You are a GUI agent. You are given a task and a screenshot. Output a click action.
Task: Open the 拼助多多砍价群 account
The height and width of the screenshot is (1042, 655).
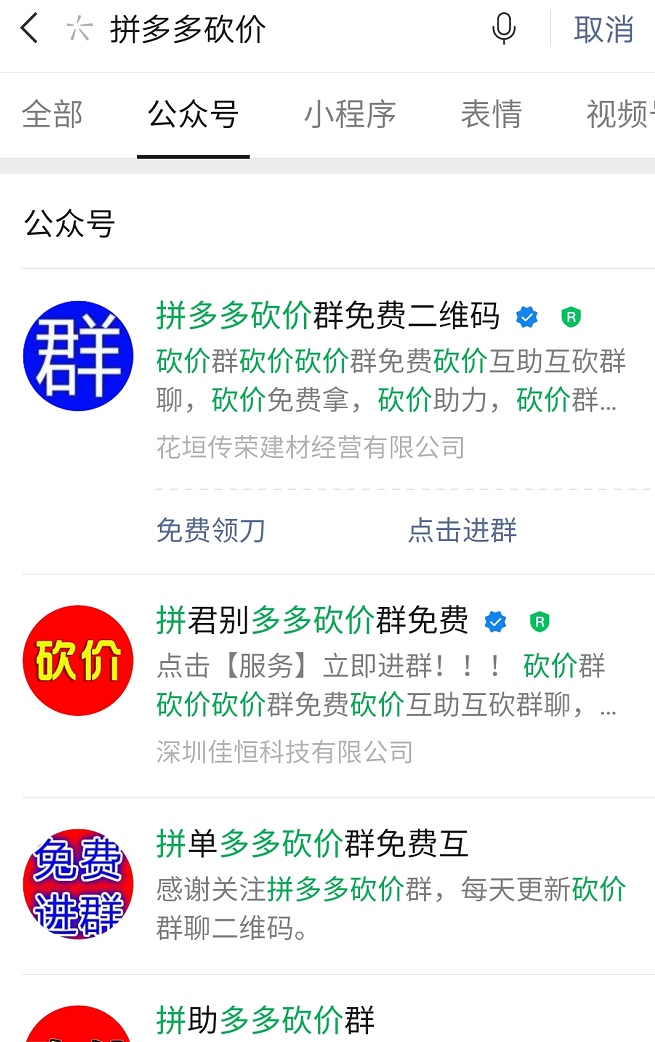tap(266, 1020)
